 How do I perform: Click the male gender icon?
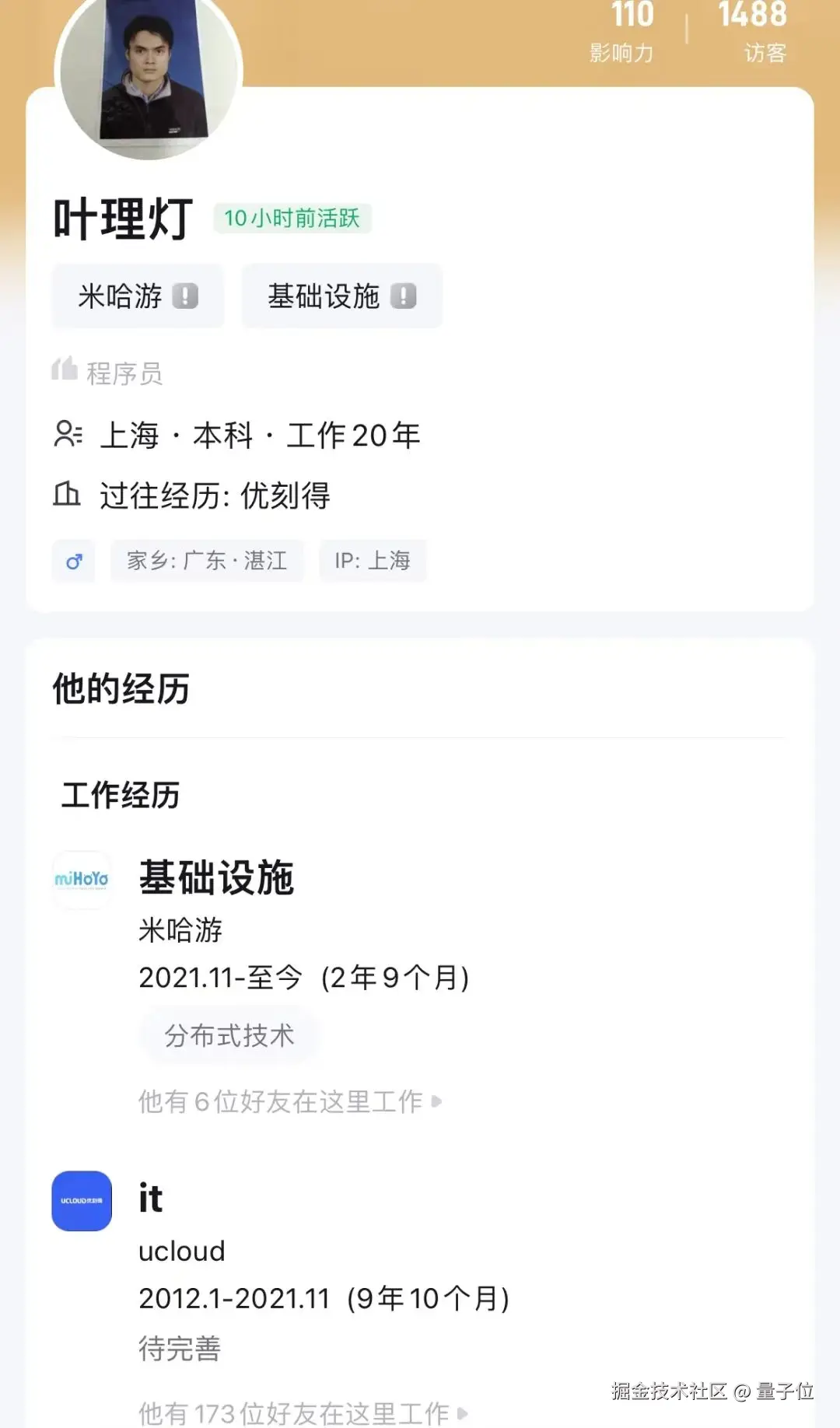coord(73,561)
